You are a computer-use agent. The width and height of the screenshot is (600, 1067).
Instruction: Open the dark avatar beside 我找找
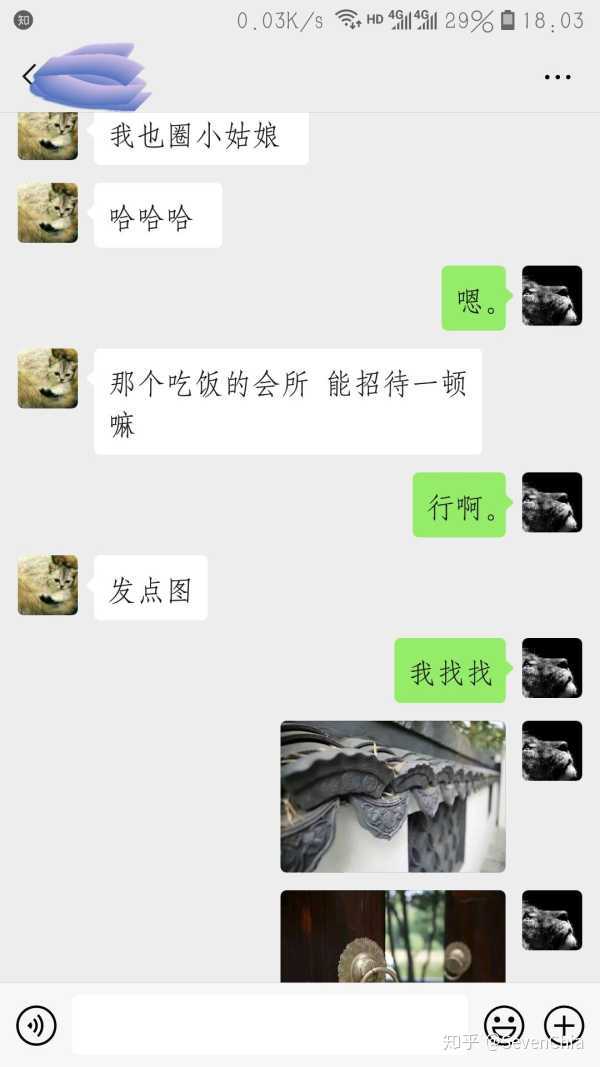tap(552, 668)
